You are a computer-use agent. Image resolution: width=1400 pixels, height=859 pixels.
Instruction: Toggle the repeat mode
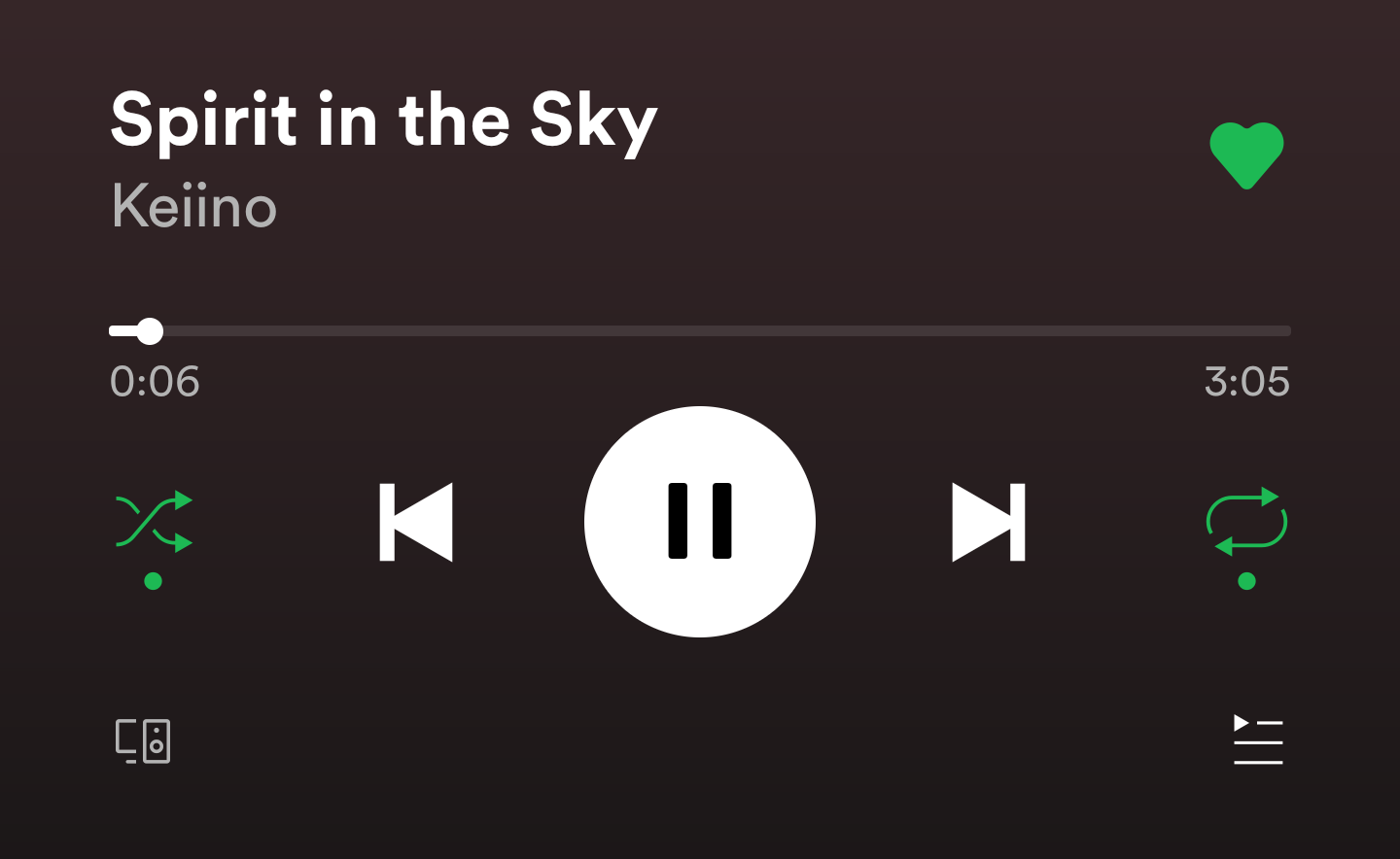click(x=1246, y=522)
